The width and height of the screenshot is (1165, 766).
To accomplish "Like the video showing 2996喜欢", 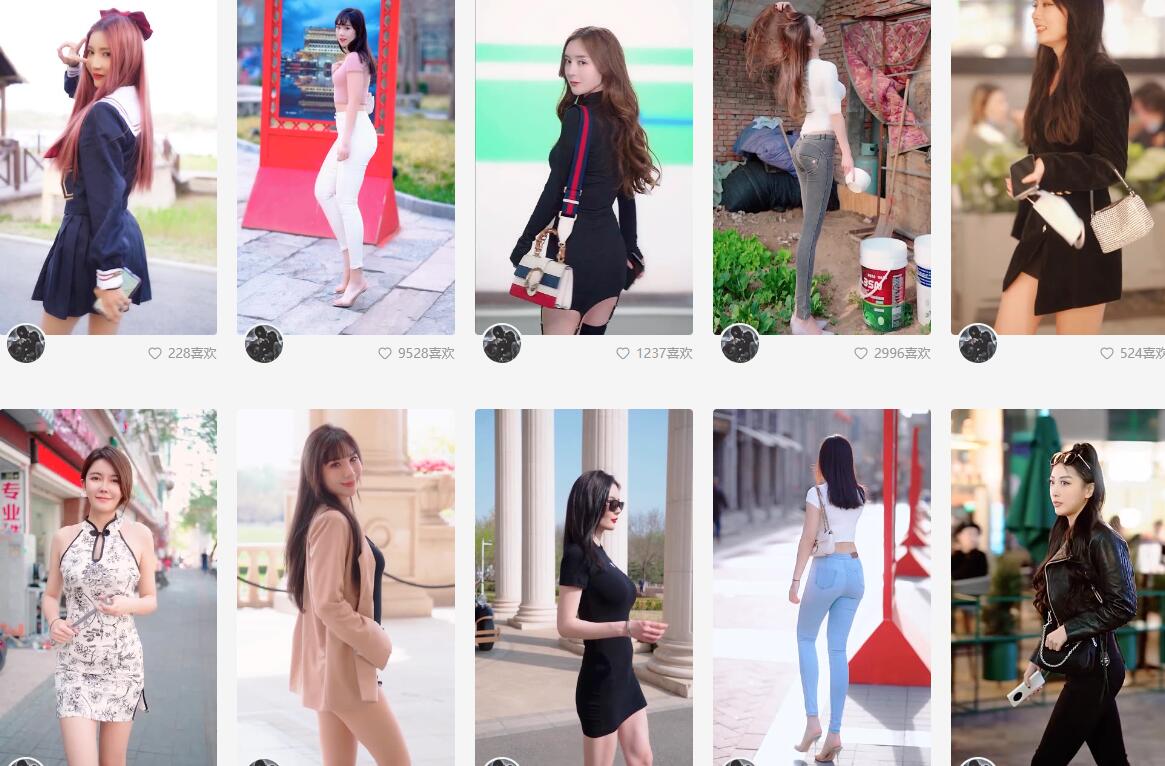I will (x=861, y=353).
